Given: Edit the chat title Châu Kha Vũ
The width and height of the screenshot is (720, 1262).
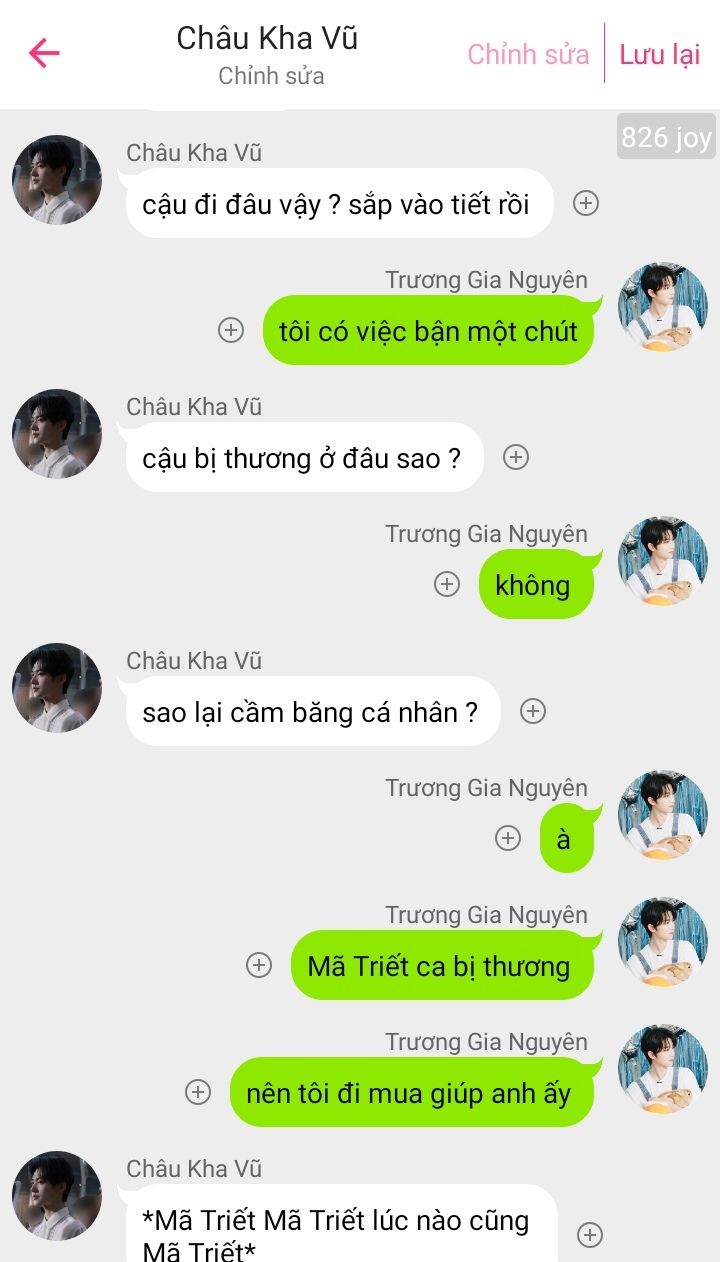Looking at the screenshot, I should tap(267, 39).
